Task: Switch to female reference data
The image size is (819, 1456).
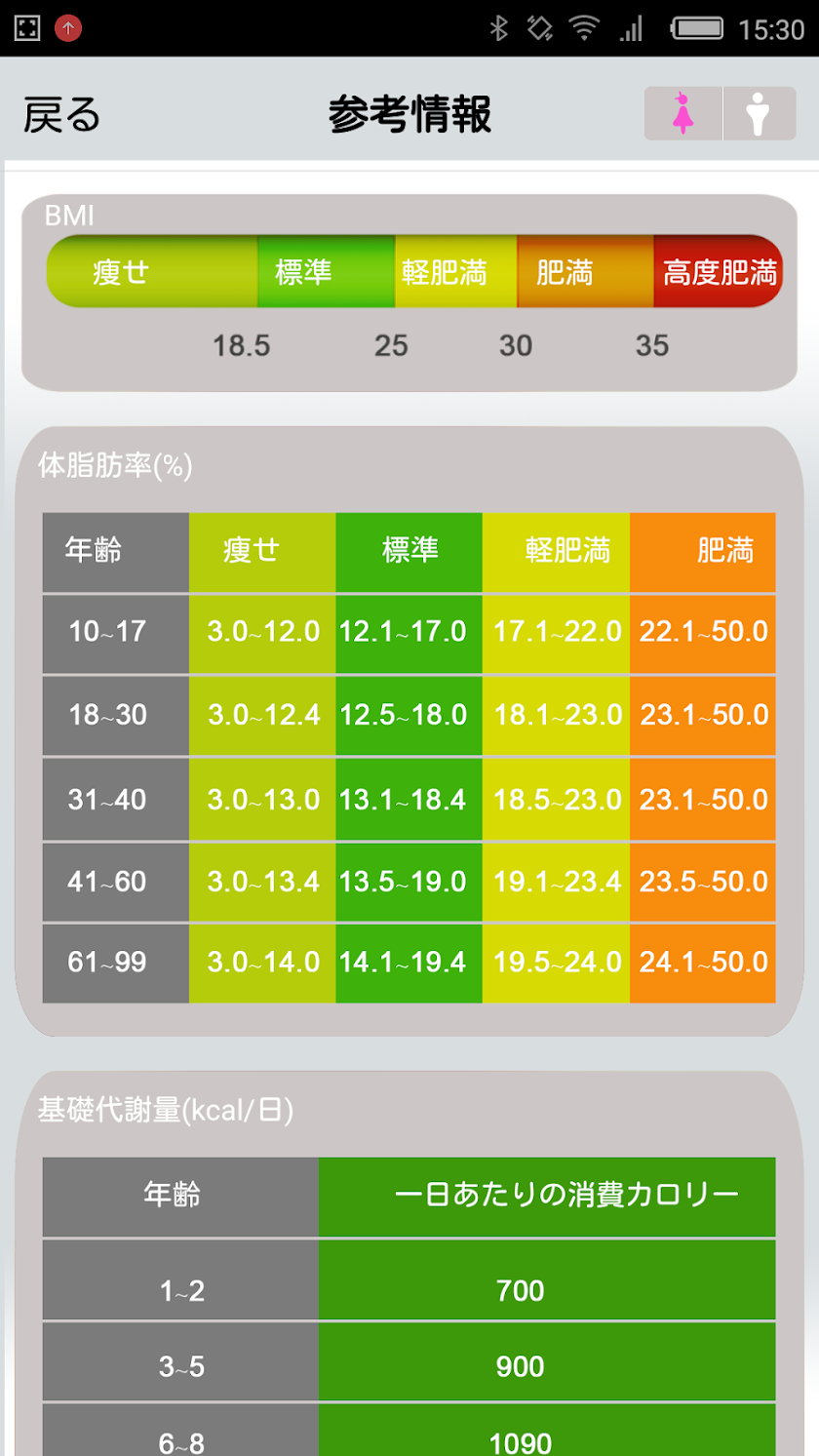Action: click(682, 114)
